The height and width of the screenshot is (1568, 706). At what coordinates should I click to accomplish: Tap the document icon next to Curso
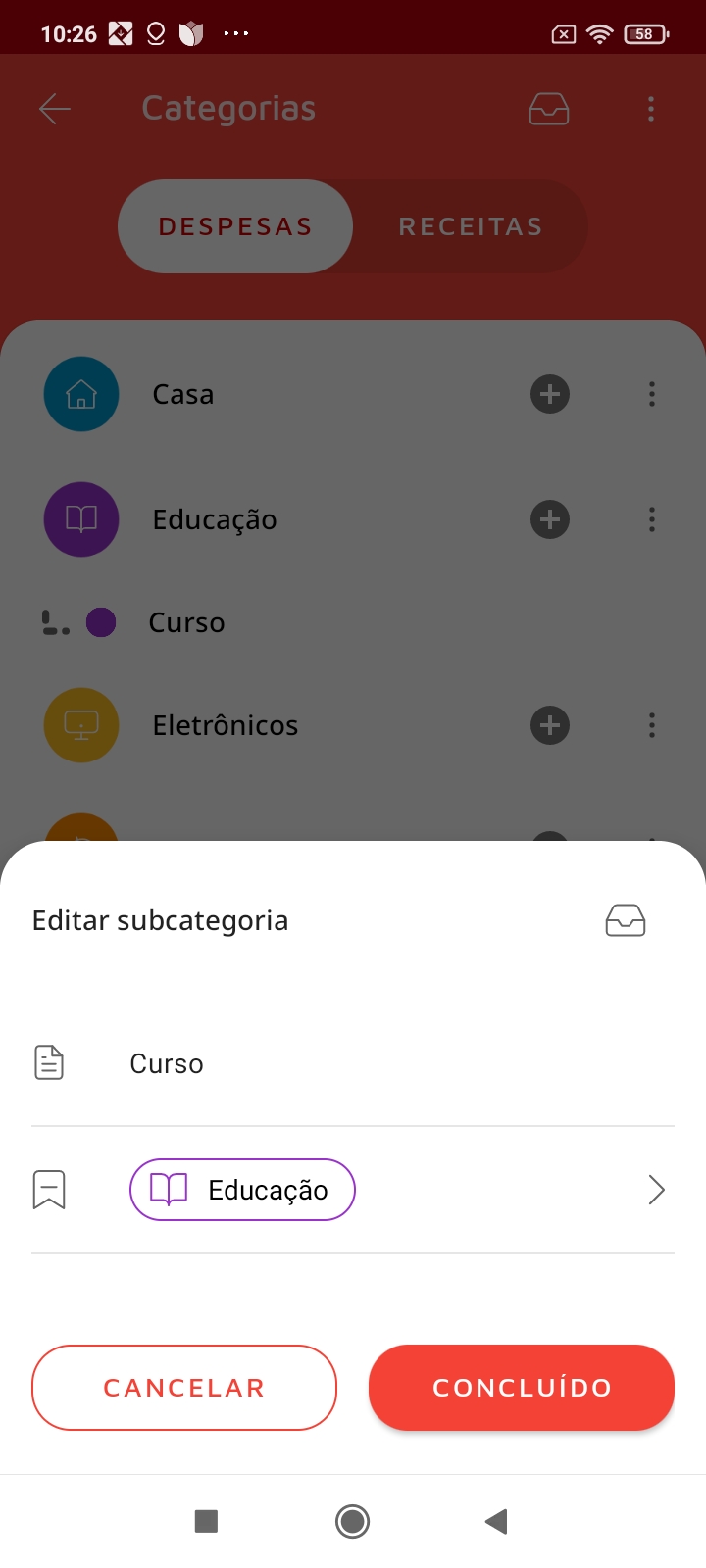coord(49,1062)
